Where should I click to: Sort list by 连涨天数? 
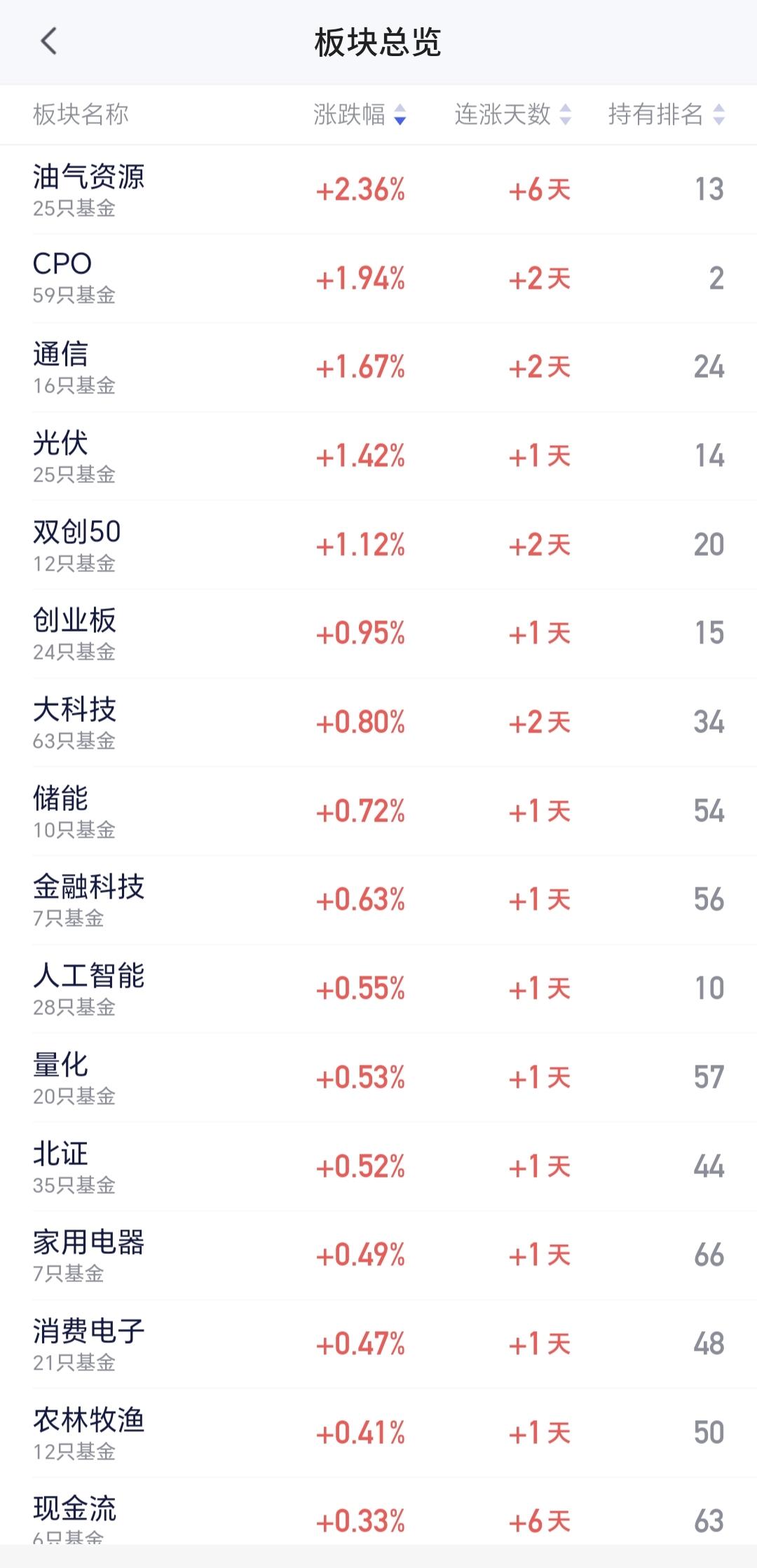pos(512,114)
